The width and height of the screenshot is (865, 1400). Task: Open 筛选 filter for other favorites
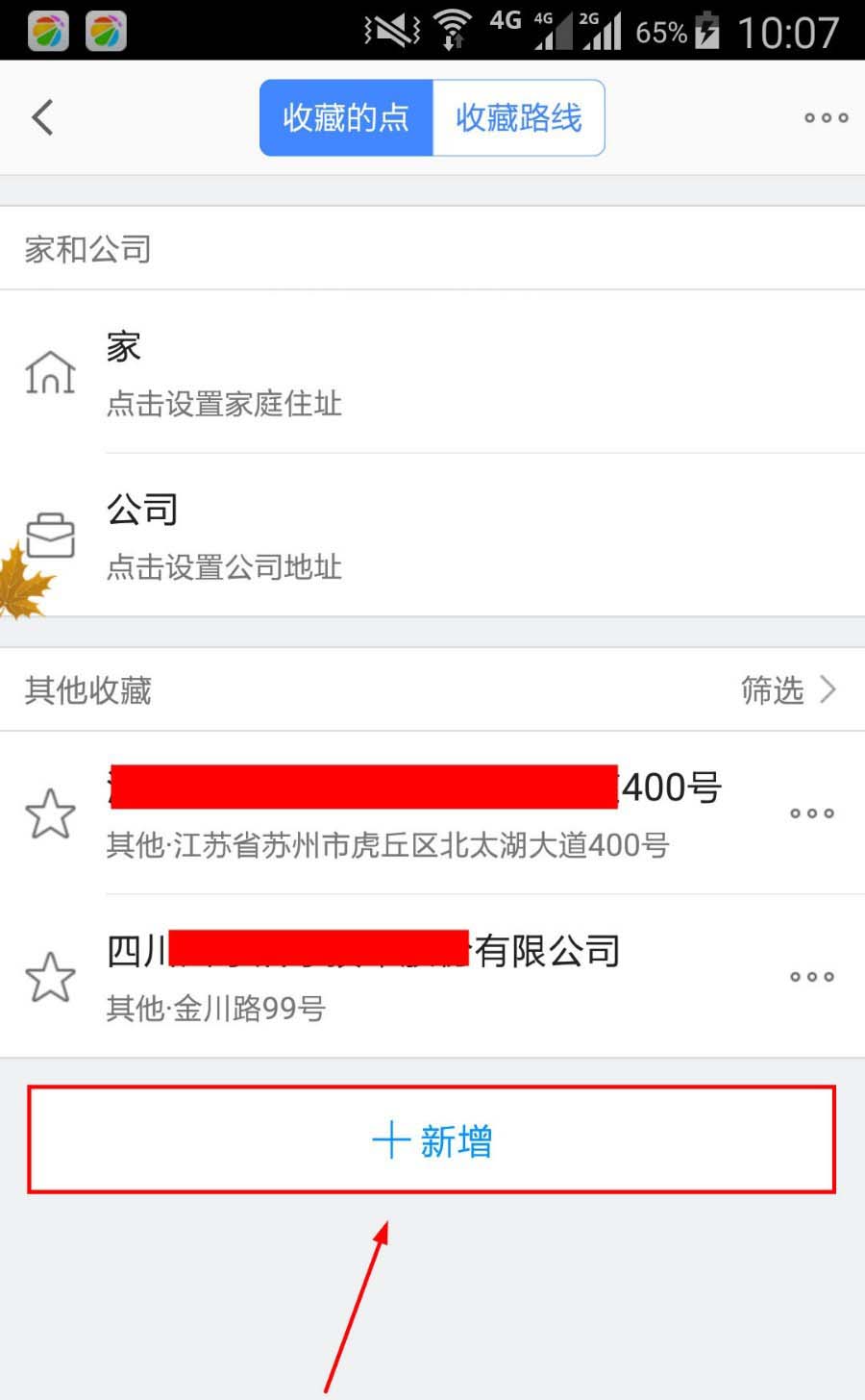787,689
